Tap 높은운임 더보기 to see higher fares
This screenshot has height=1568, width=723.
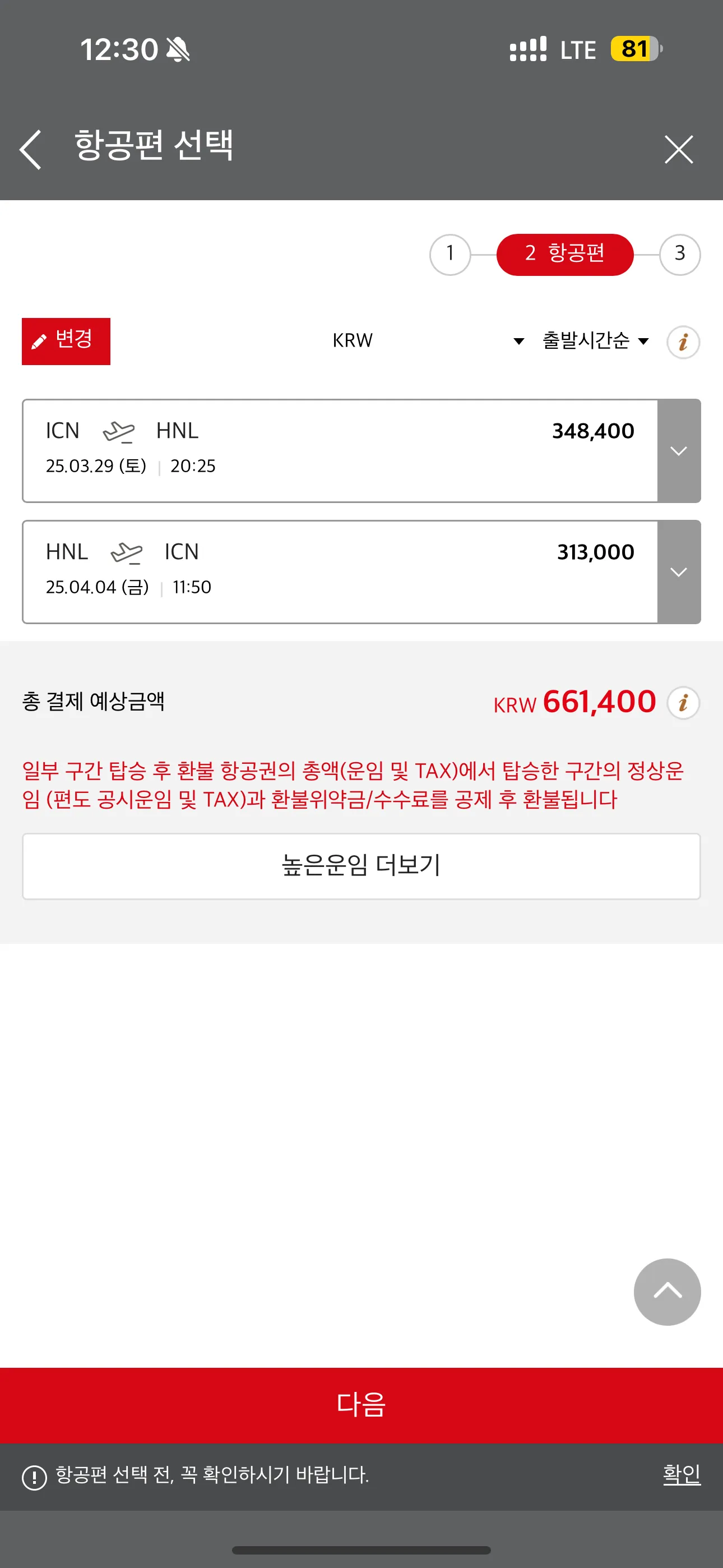361,865
